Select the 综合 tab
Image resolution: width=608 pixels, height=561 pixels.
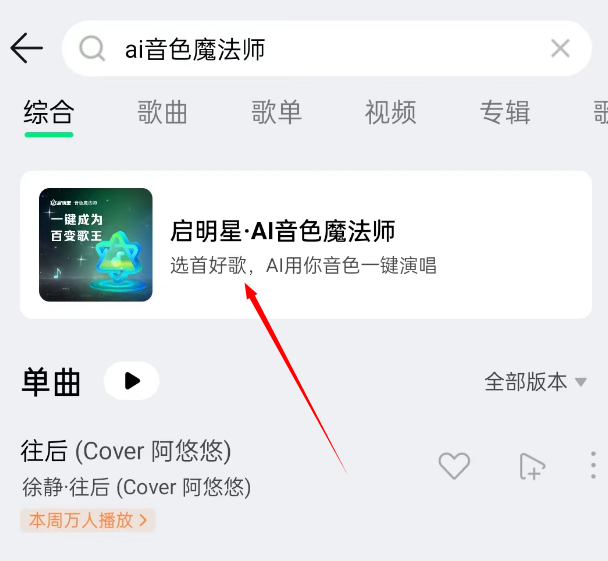pyautogui.click(x=49, y=112)
